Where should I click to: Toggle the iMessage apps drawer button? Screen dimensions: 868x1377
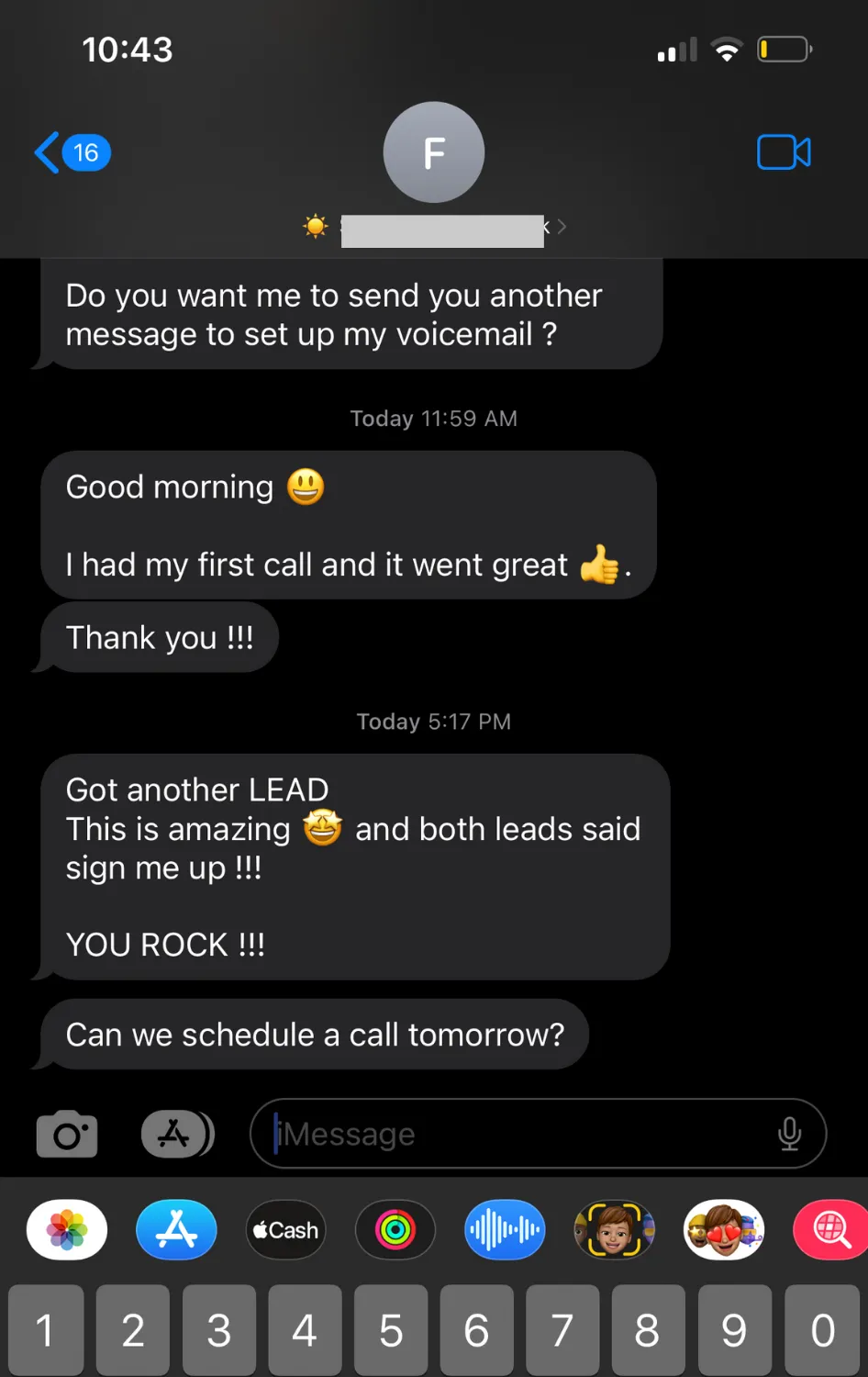pos(177,1135)
